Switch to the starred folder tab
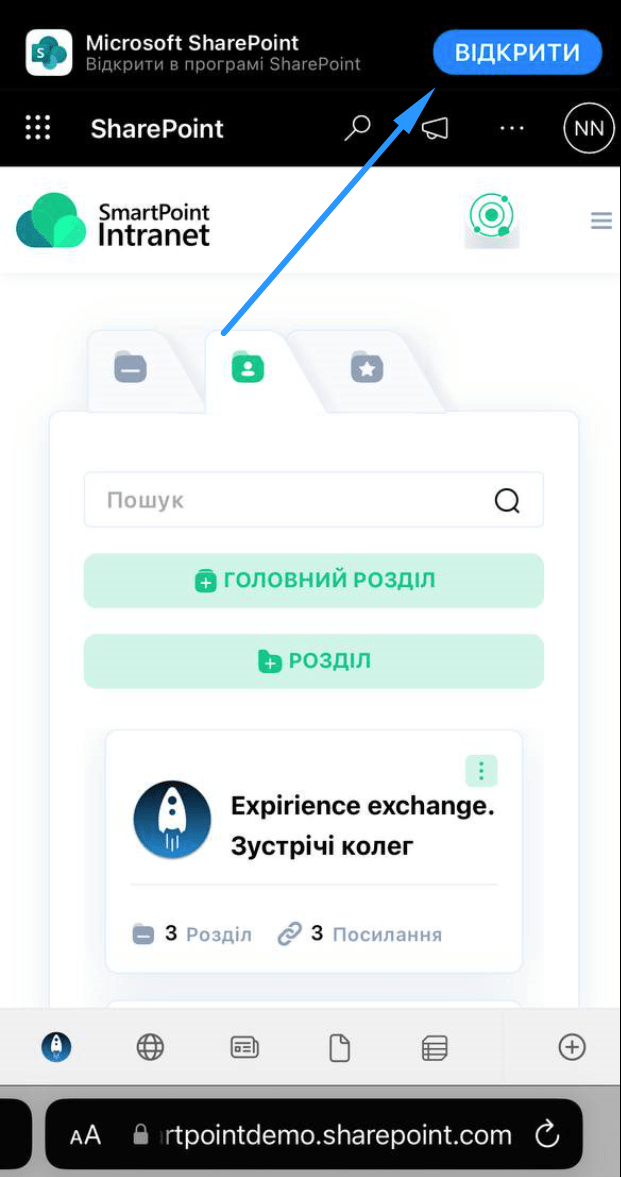 click(367, 368)
